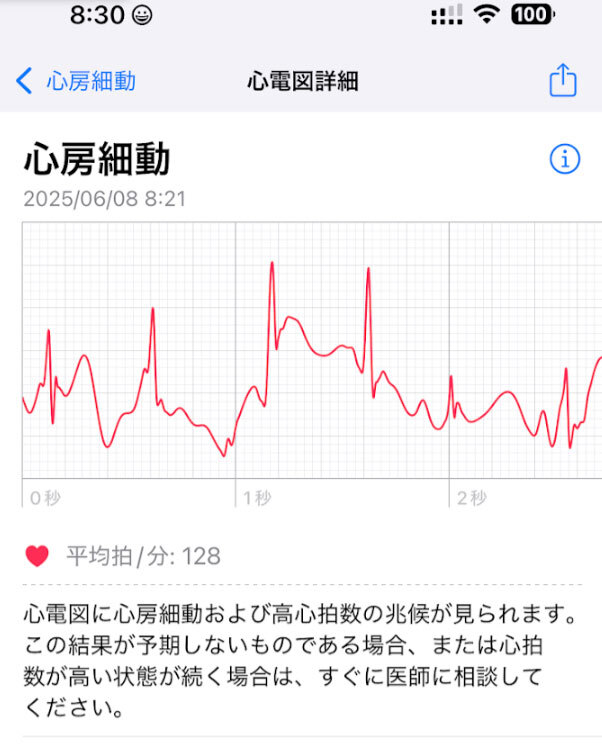Go back to the 心房細動 list
Viewport: 602px width, 747px height.
[x=76, y=81]
